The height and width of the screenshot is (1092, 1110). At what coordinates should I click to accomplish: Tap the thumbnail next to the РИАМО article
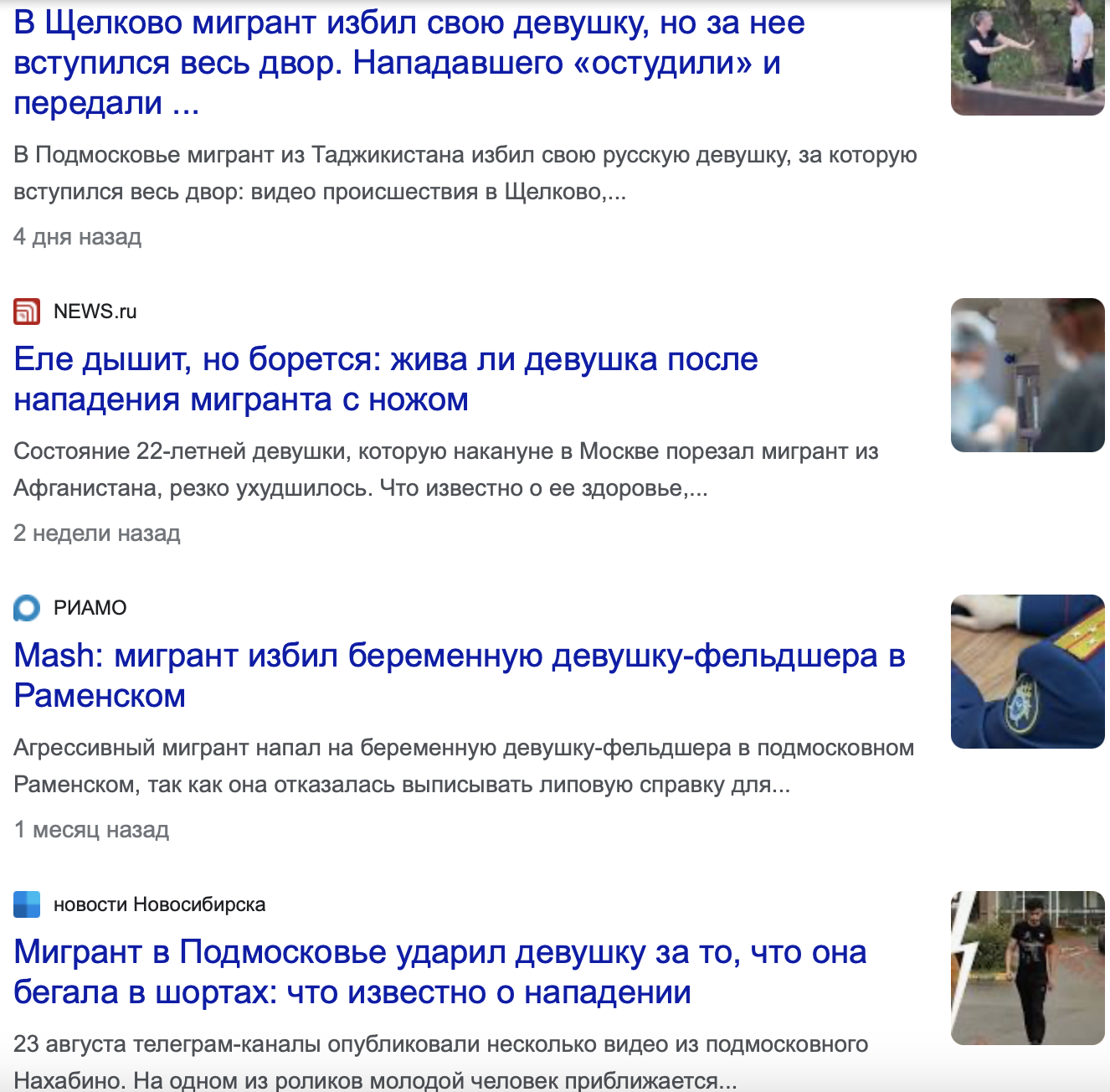tap(1027, 672)
